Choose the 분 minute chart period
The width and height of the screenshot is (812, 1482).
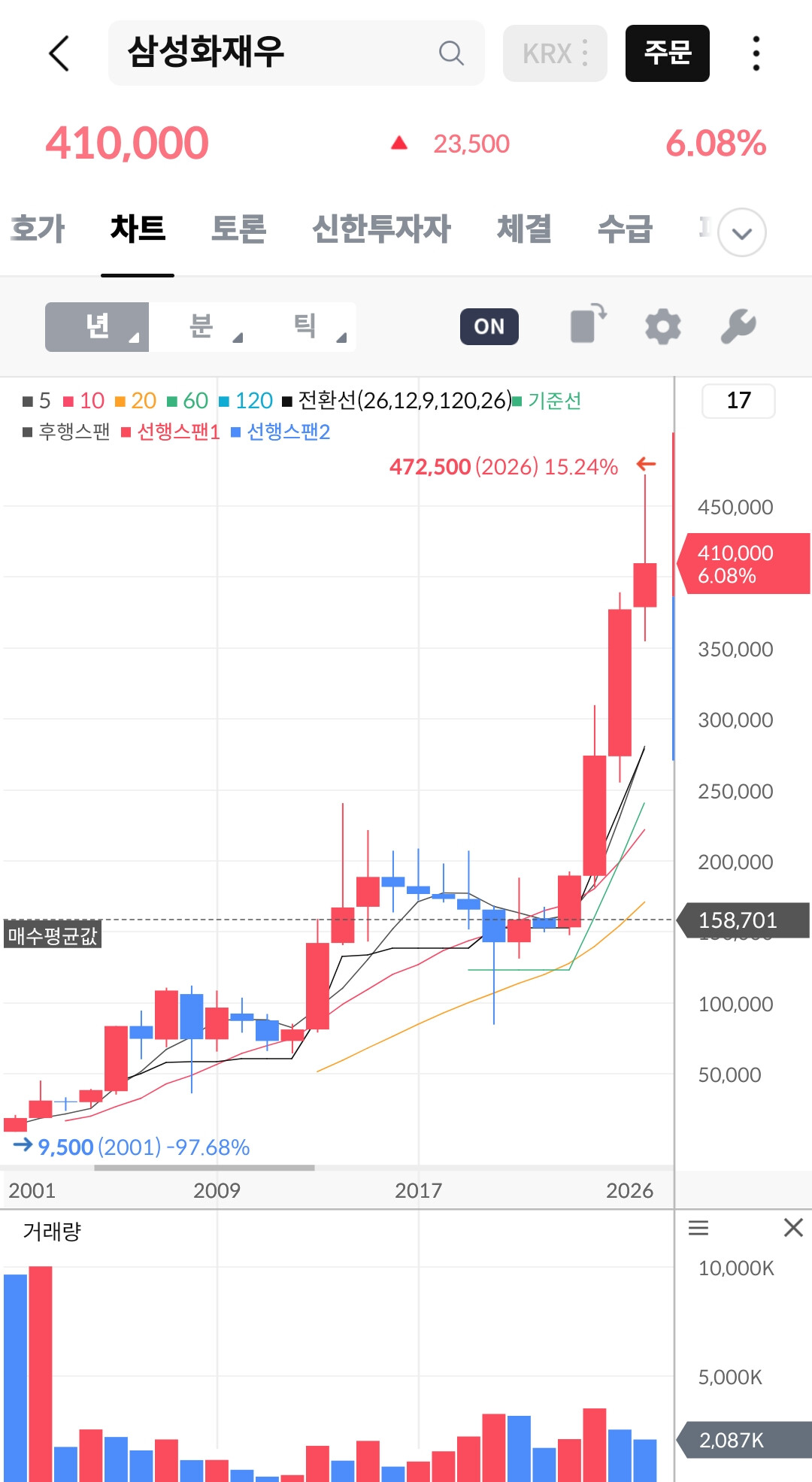(x=201, y=327)
